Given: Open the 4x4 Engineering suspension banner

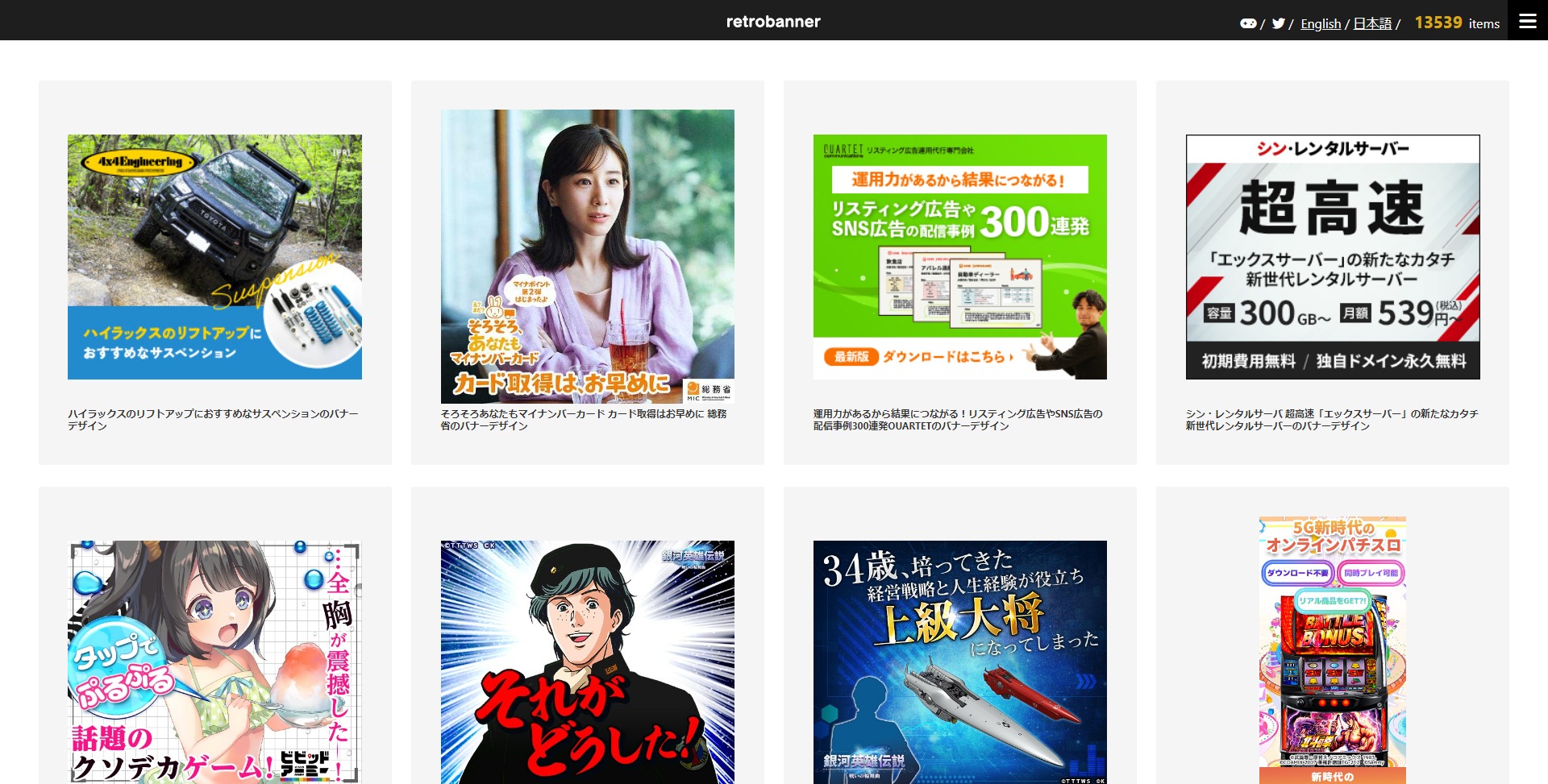Looking at the screenshot, I should 214,256.
